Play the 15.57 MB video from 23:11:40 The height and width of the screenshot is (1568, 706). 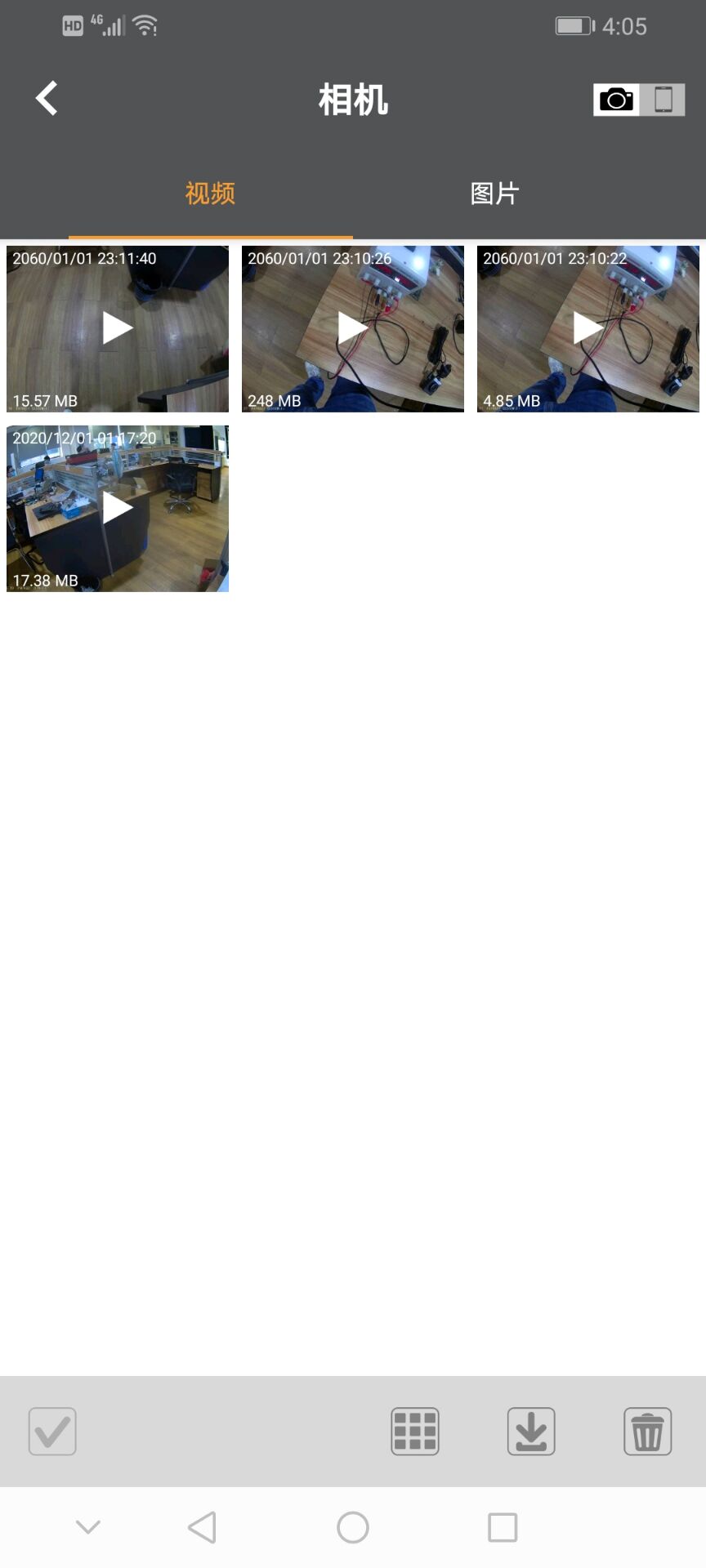118,328
